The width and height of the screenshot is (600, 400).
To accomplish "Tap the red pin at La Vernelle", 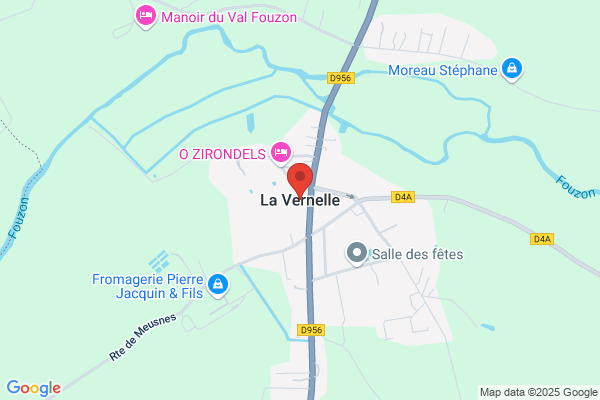I will click(300, 181).
